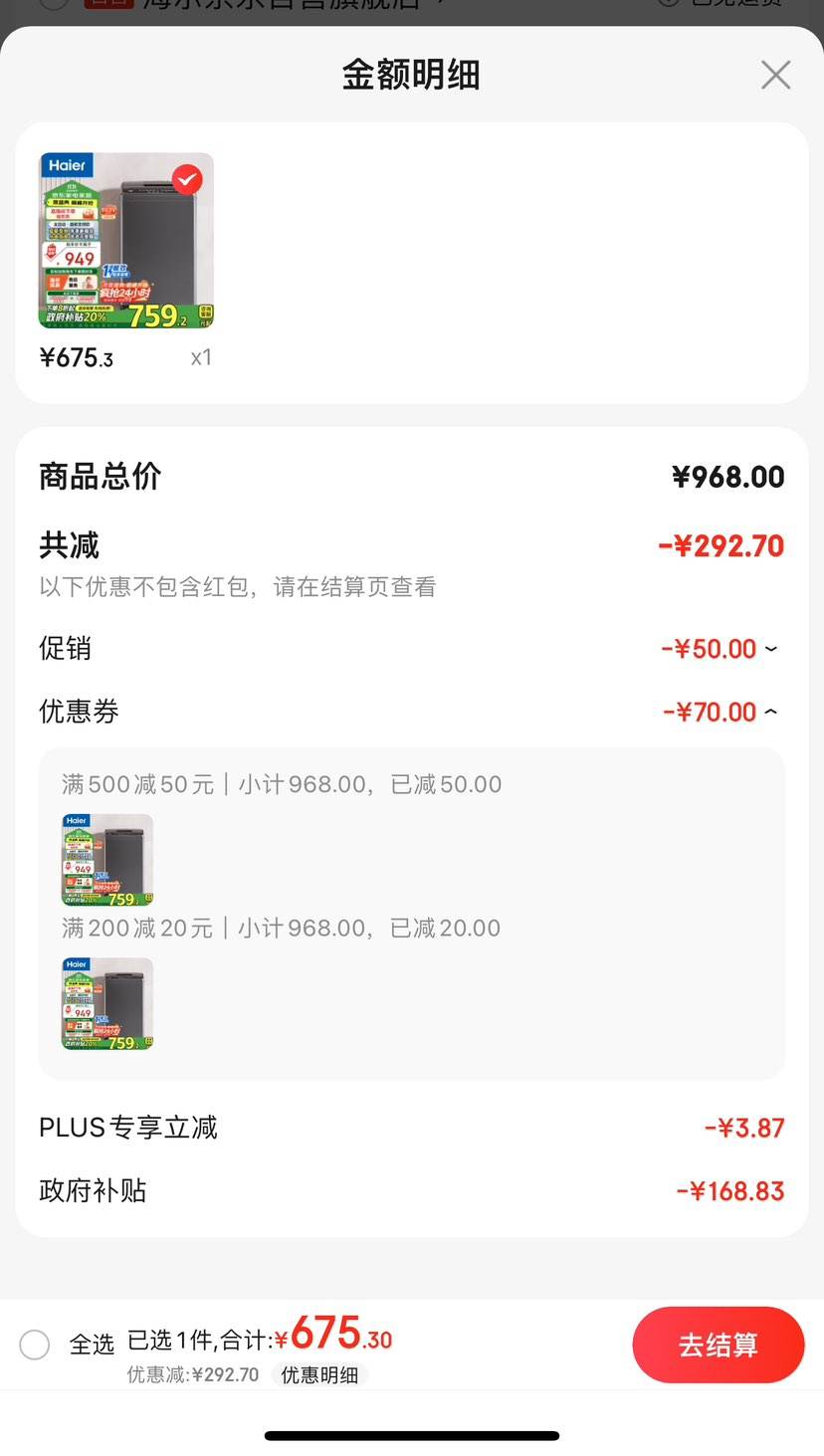Select the Haier washing machine product image
Screen dimensions: 824x1456
tap(126, 241)
